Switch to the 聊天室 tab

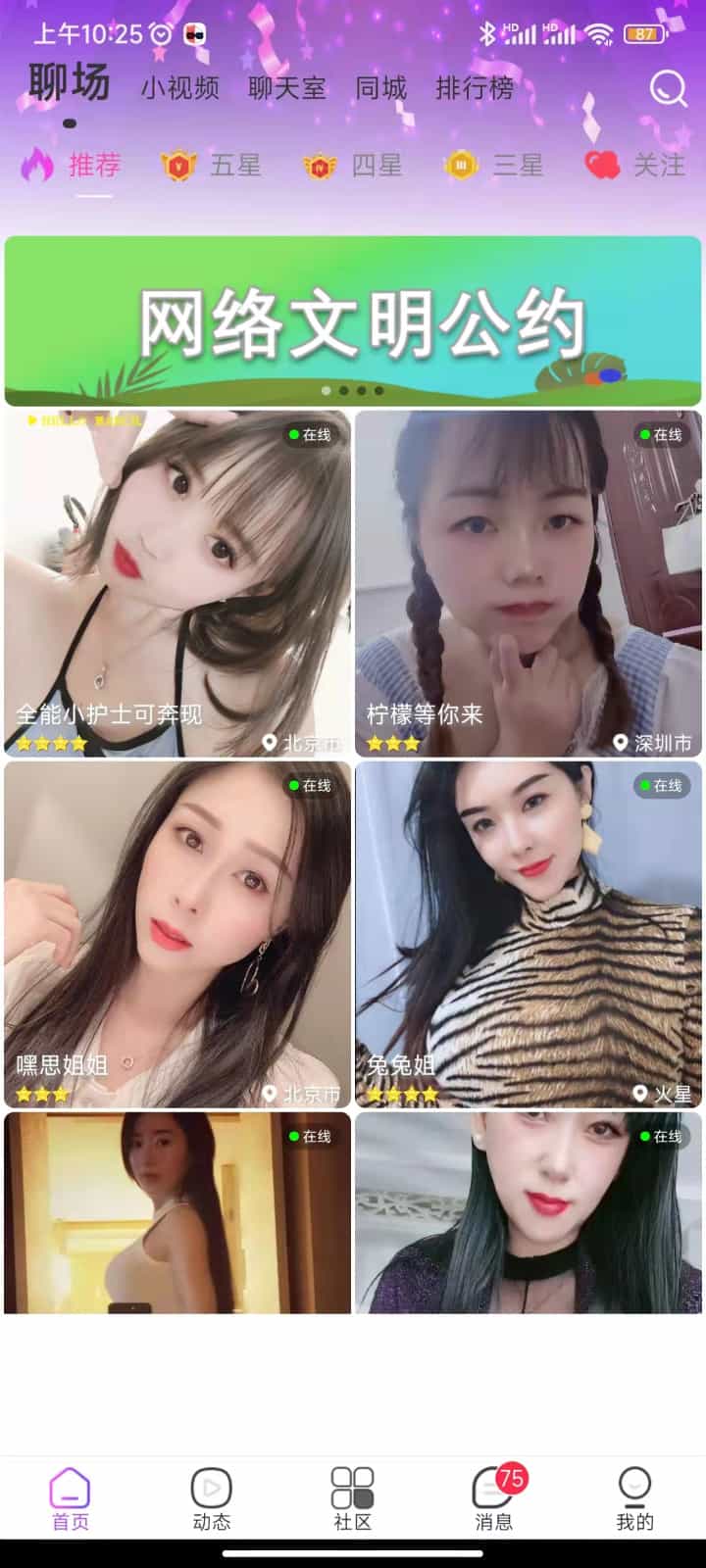pyautogui.click(x=286, y=88)
